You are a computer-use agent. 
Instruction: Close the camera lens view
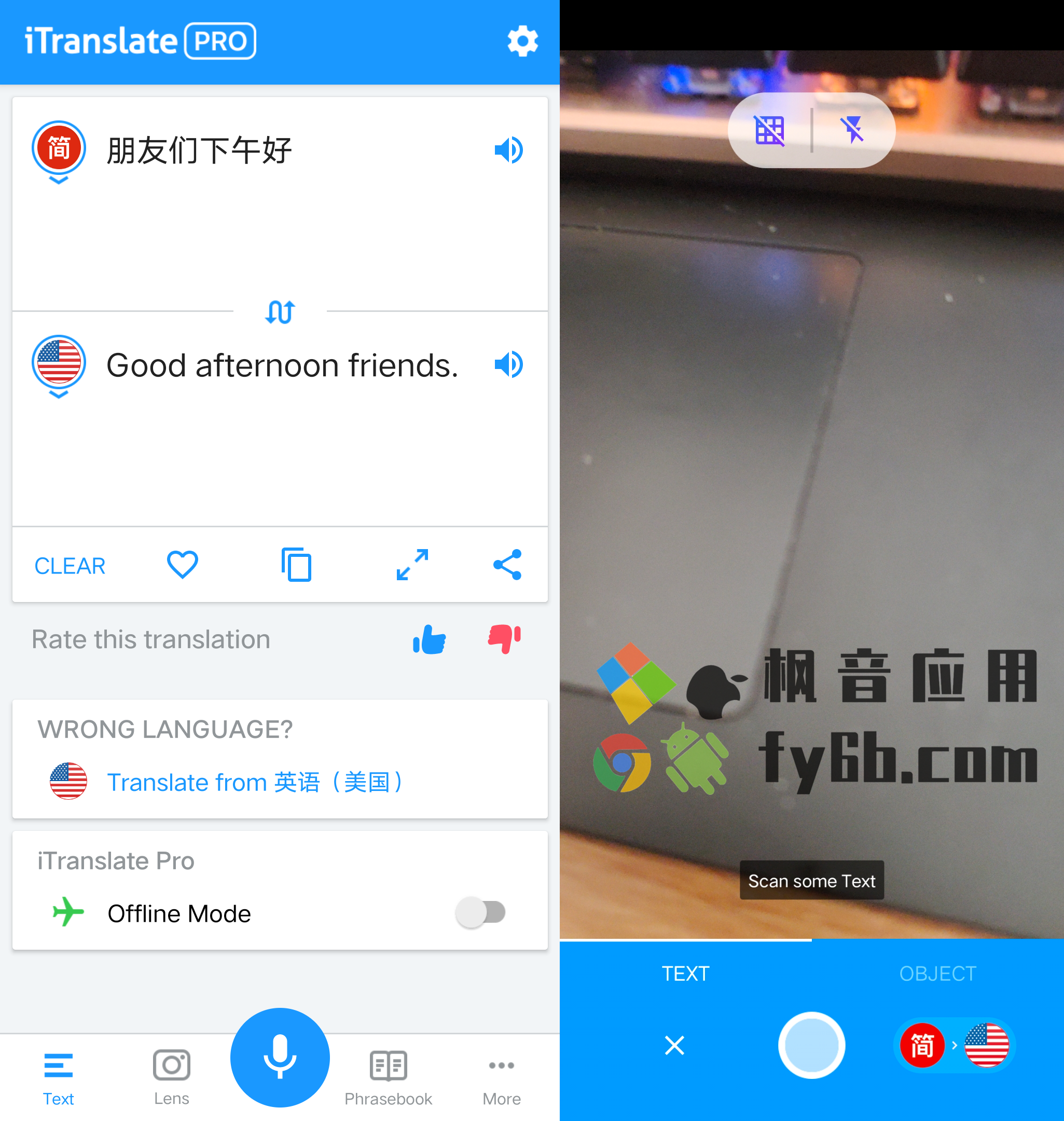[674, 1045]
